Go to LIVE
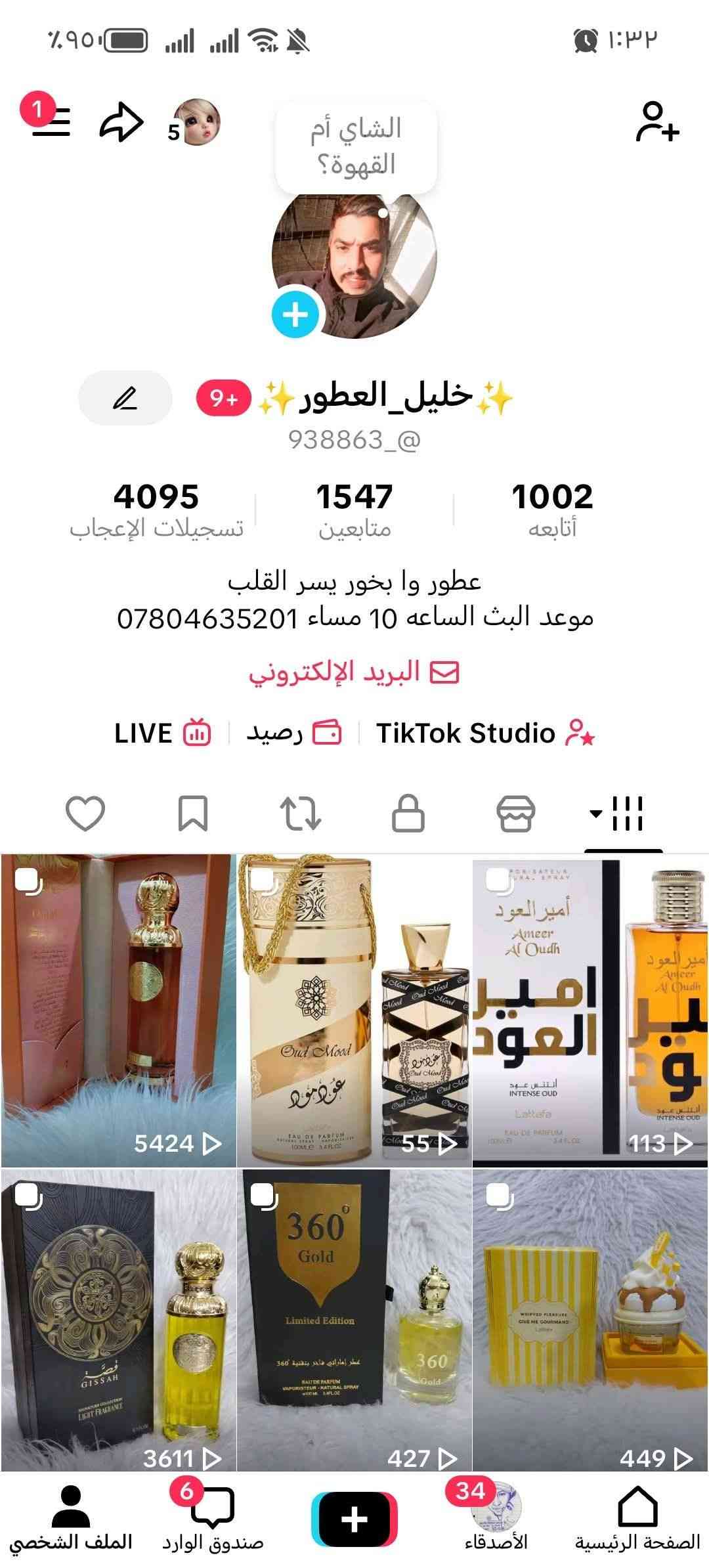The image size is (709, 1568). (x=163, y=733)
